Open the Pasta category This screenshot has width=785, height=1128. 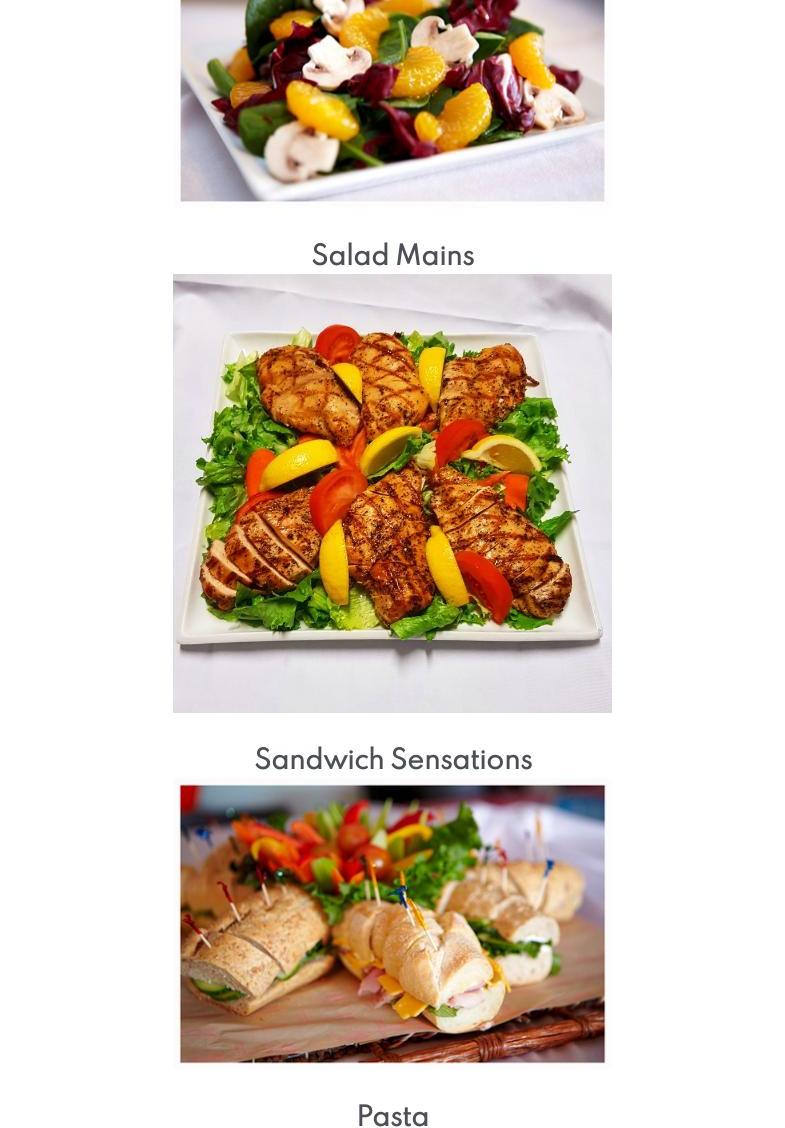pos(392,1115)
